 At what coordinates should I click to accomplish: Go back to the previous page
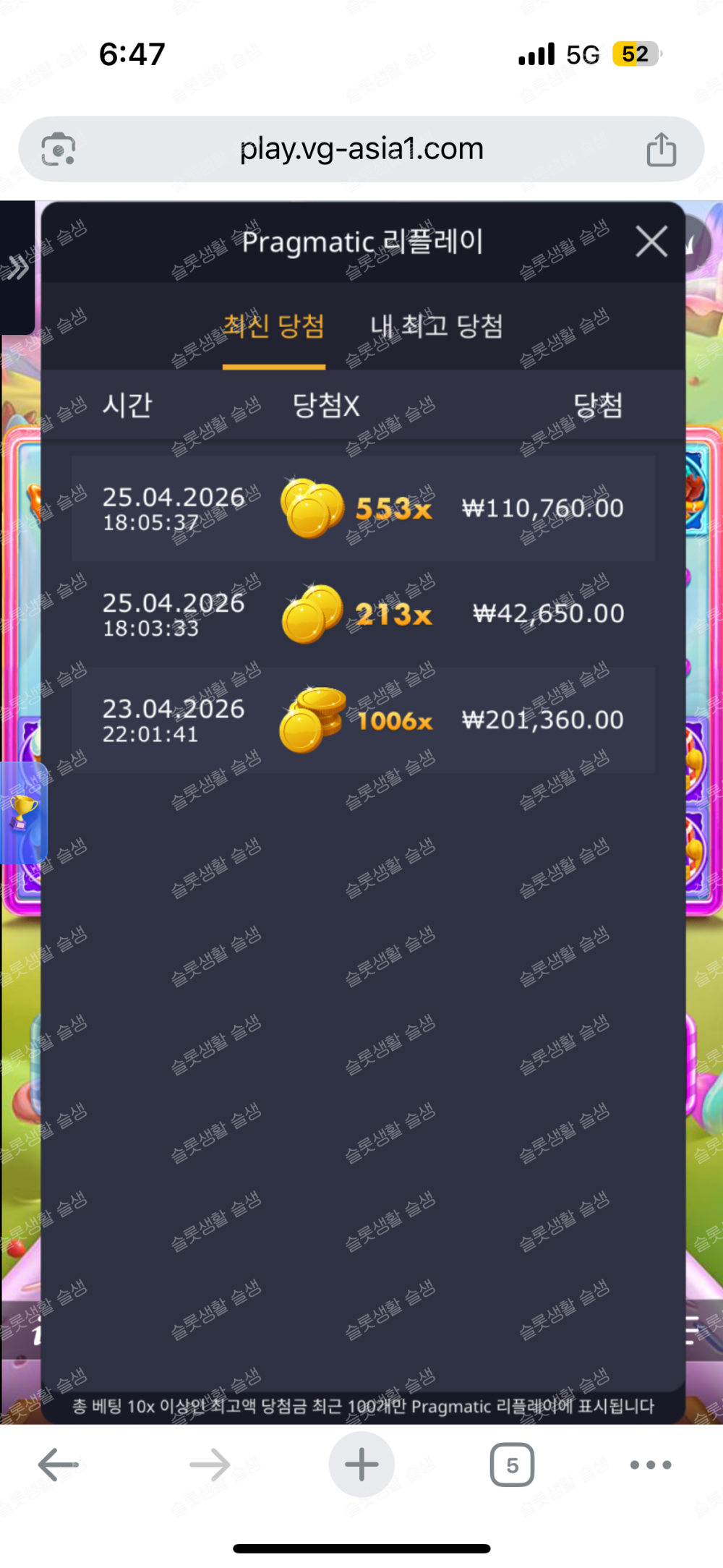58,1465
